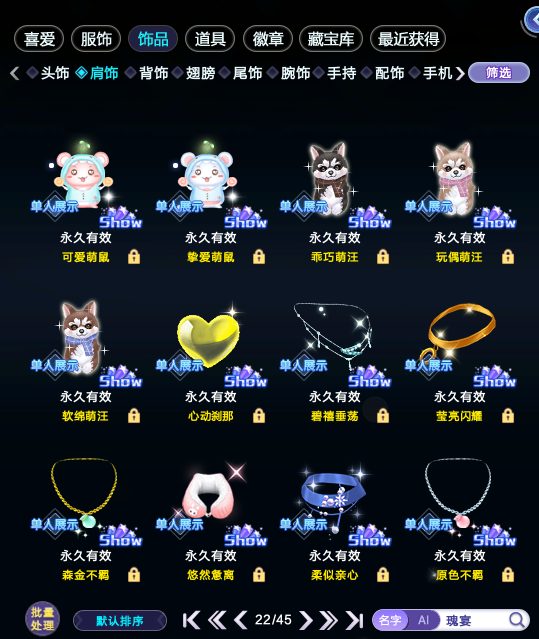Viewport: 539px width, 639px height.
Task: Open the 筛选 filter button
Action: [499, 73]
